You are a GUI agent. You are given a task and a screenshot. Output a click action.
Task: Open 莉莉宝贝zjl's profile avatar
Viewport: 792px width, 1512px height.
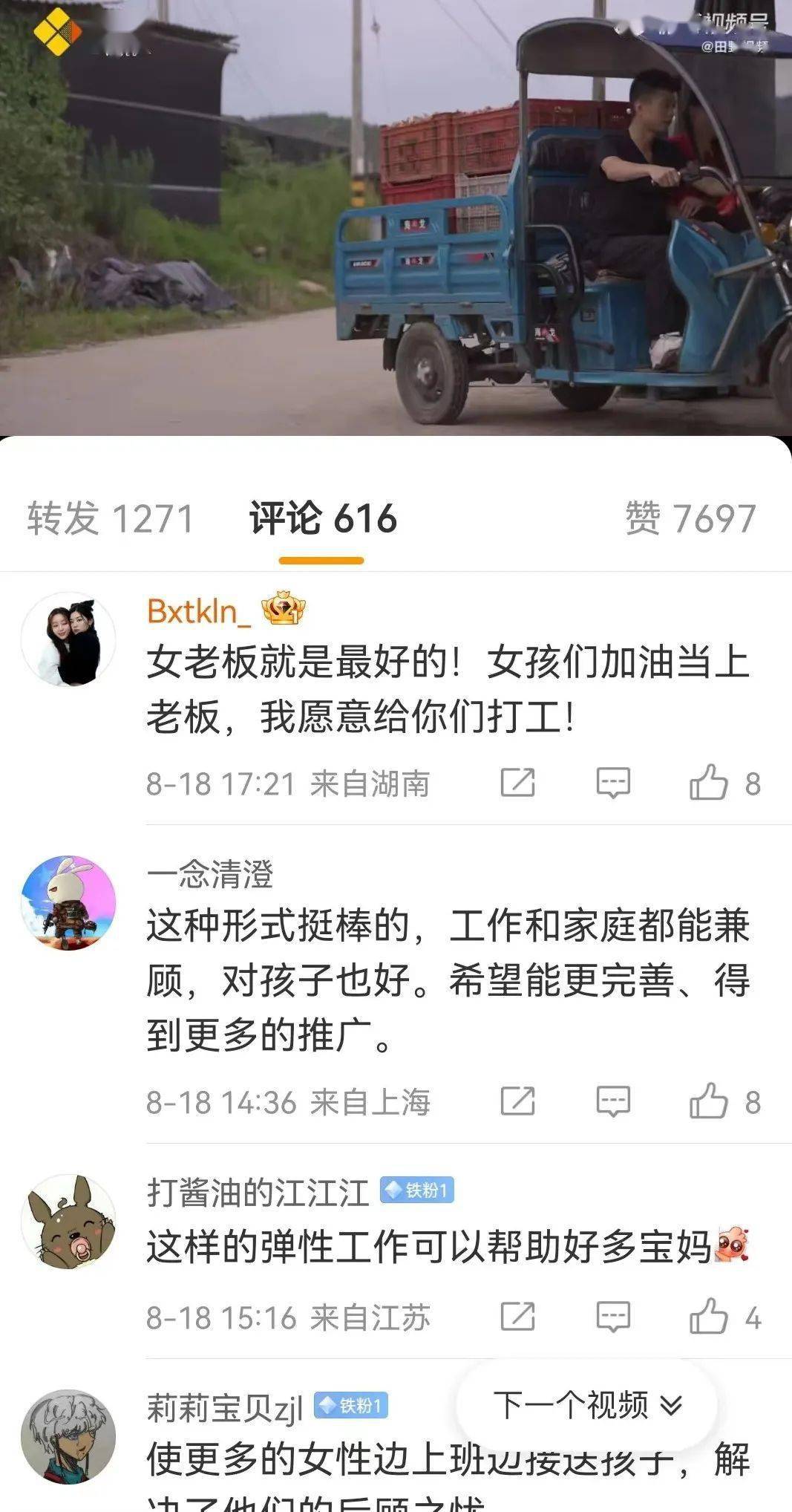68,1436
